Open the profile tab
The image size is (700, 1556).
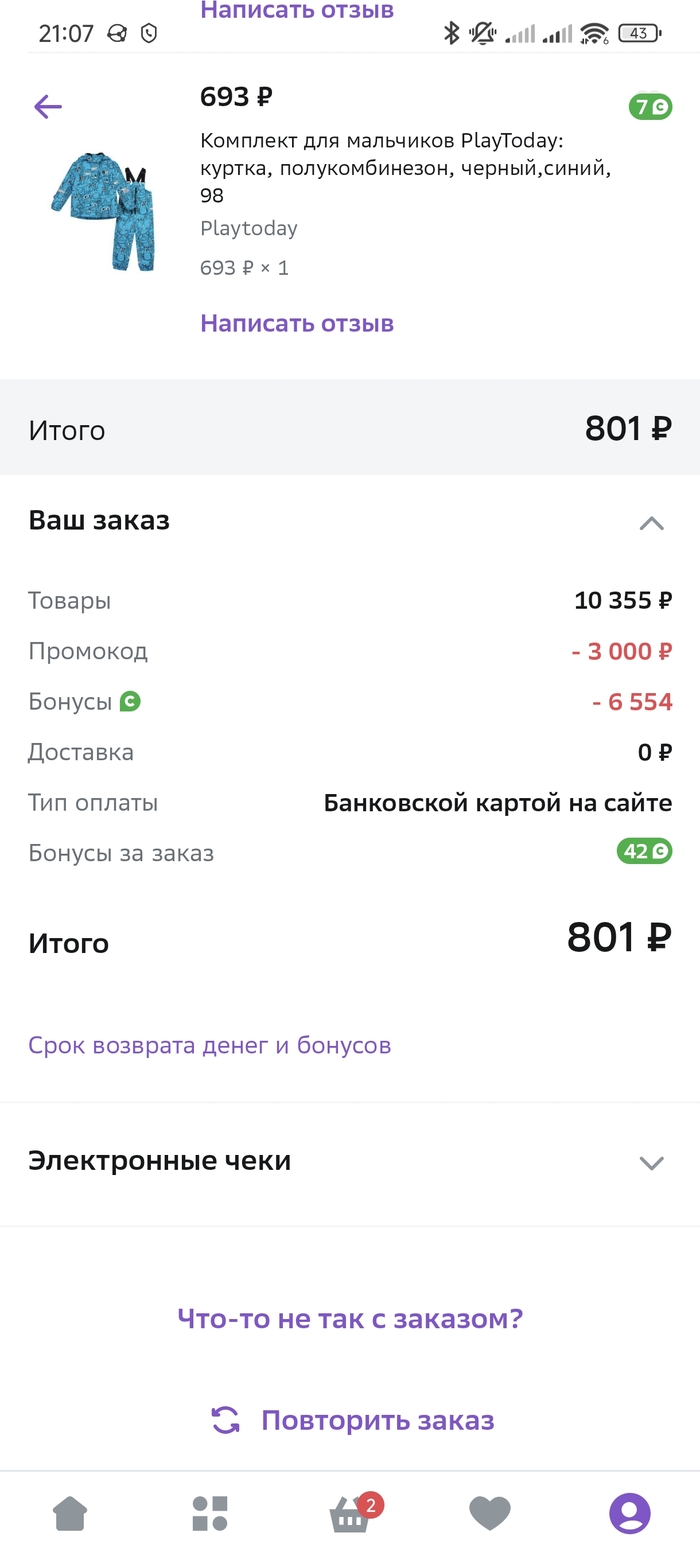pos(630,1513)
